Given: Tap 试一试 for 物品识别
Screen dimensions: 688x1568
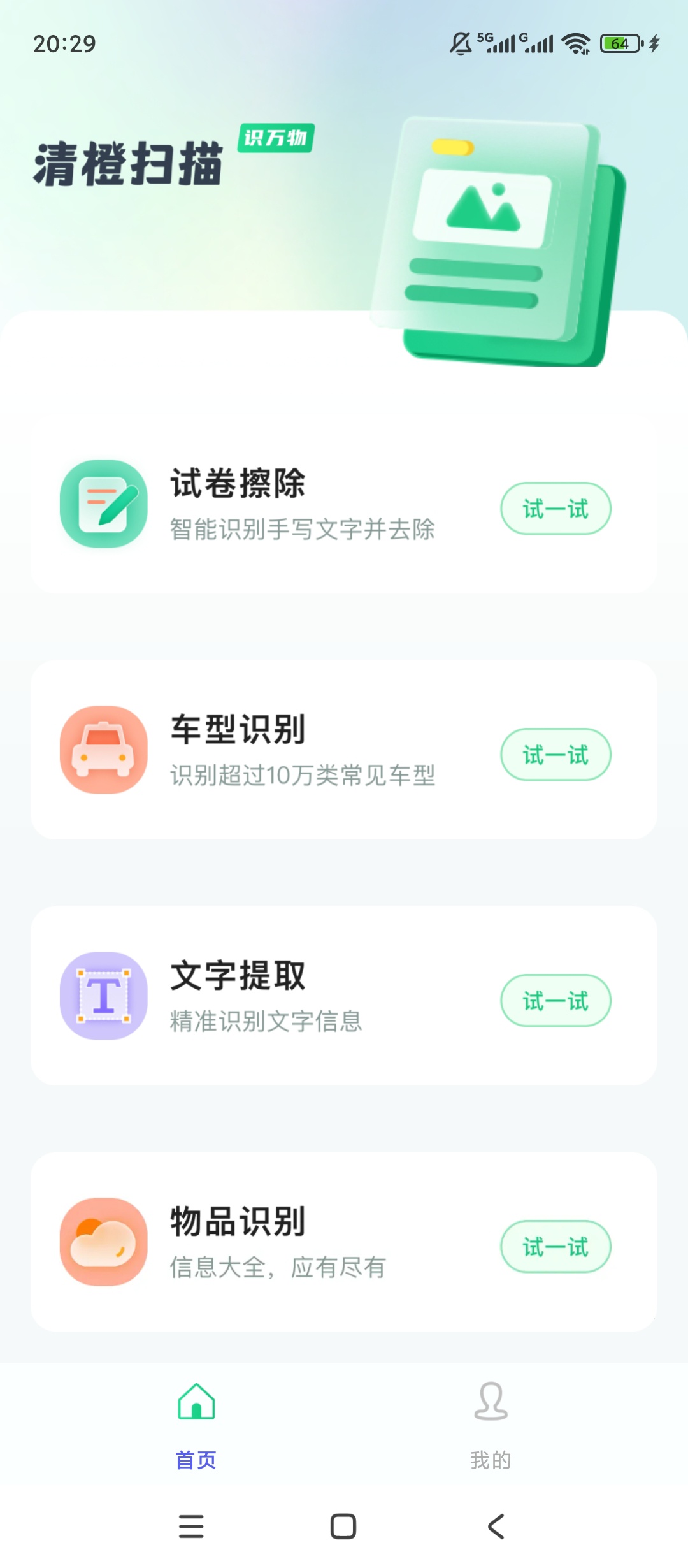Looking at the screenshot, I should [x=555, y=1246].
